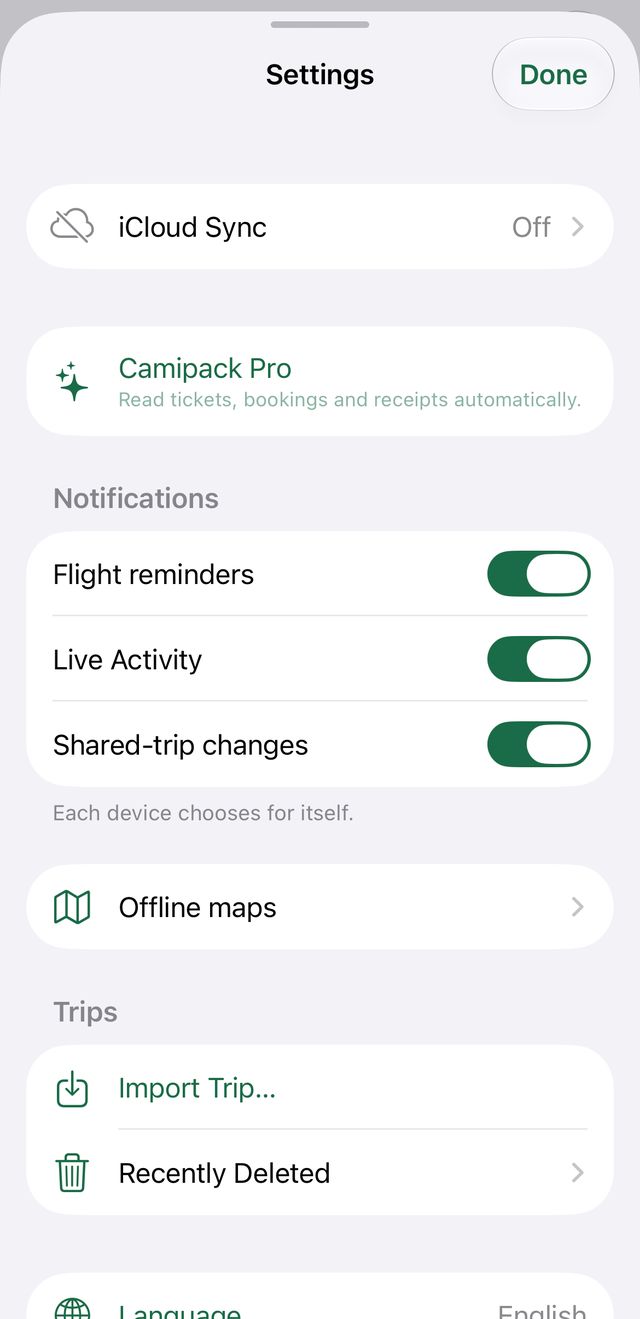The width and height of the screenshot is (640, 1319).
Task: Turn off Flight reminders
Action: tap(538, 574)
